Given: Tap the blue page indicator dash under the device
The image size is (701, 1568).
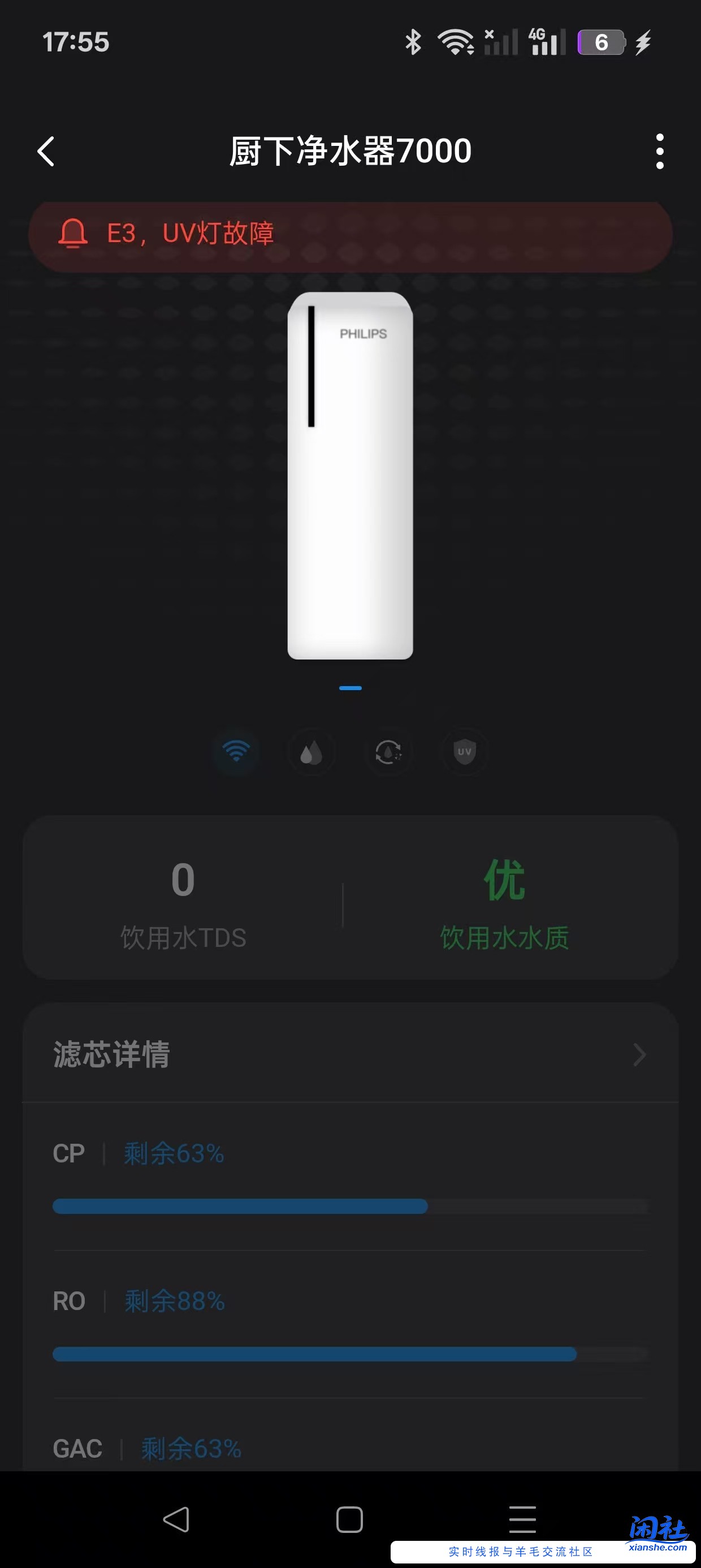Looking at the screenshot, I should click(350, 687).
